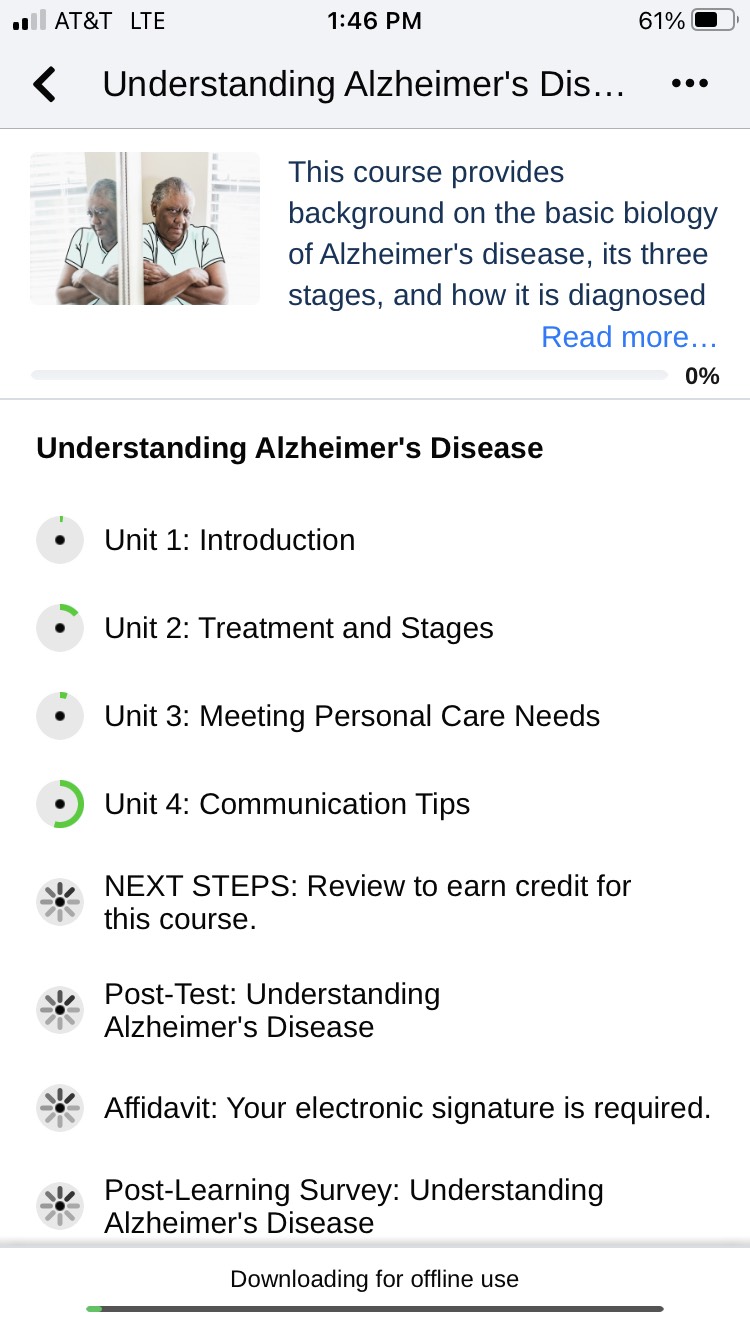Viewport: 750px width, 1334px height.
Task: Open the three-dot overflow menu
Action: [x=690, y=85]
